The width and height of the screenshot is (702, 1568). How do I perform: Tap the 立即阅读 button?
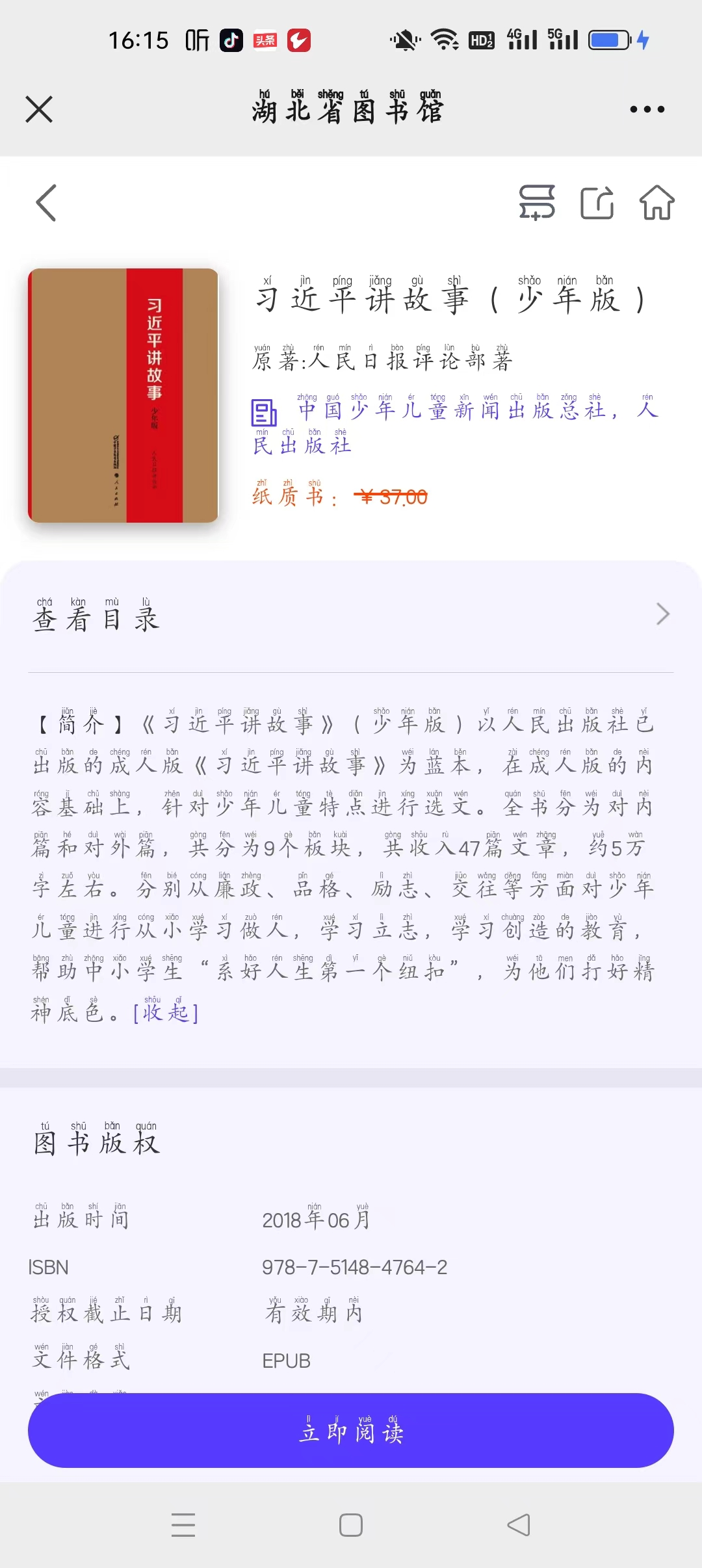tap(351, 1430)
